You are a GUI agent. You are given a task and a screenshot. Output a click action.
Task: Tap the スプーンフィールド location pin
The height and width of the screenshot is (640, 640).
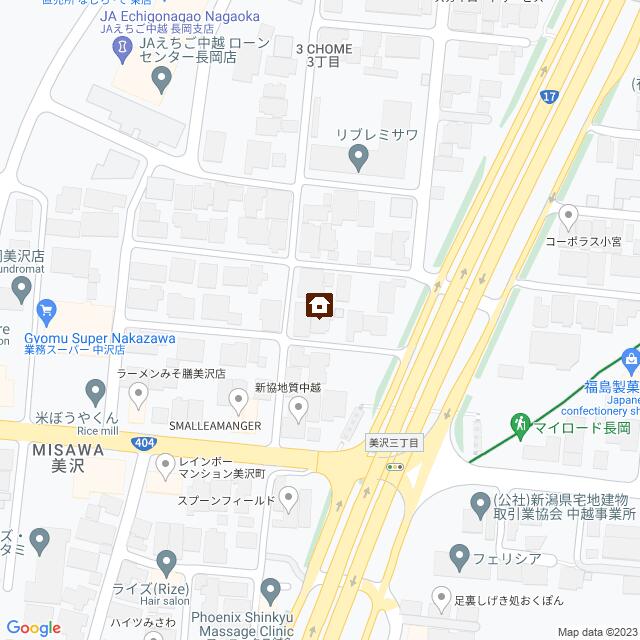288,497
